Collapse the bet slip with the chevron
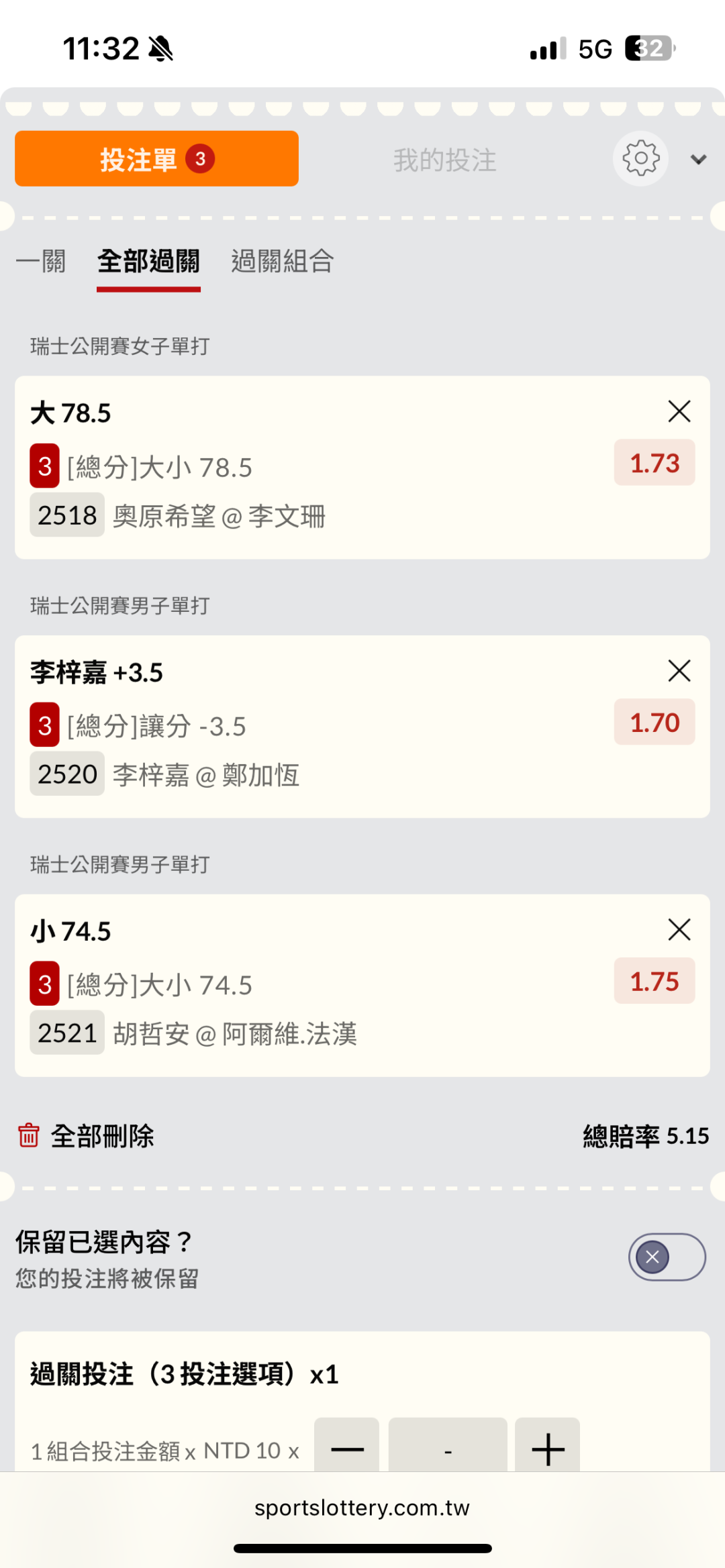Image resolution: width=725 pixels, height=1568 pixels. [698, 160]
